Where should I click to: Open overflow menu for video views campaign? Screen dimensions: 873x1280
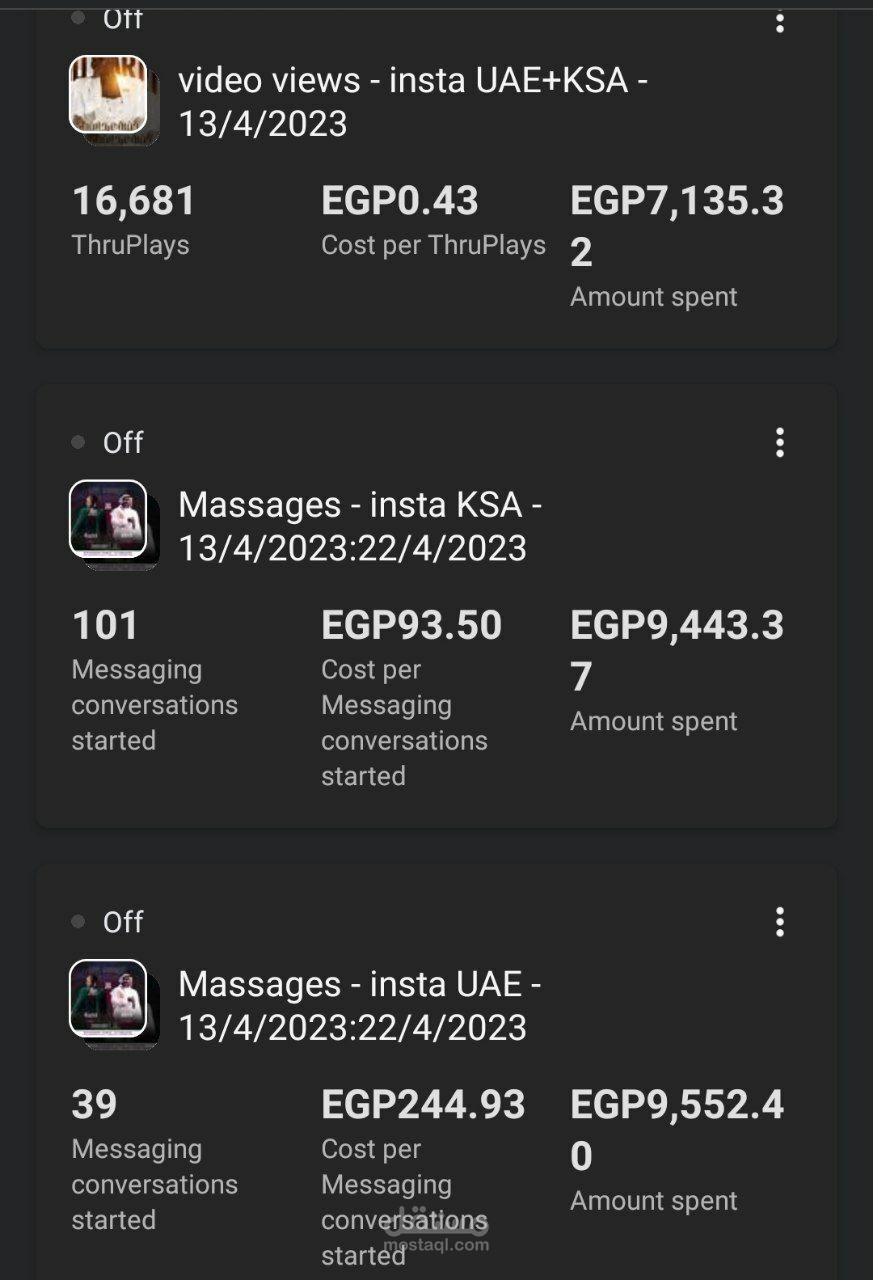pyautogui.click(x=780, y=21)
